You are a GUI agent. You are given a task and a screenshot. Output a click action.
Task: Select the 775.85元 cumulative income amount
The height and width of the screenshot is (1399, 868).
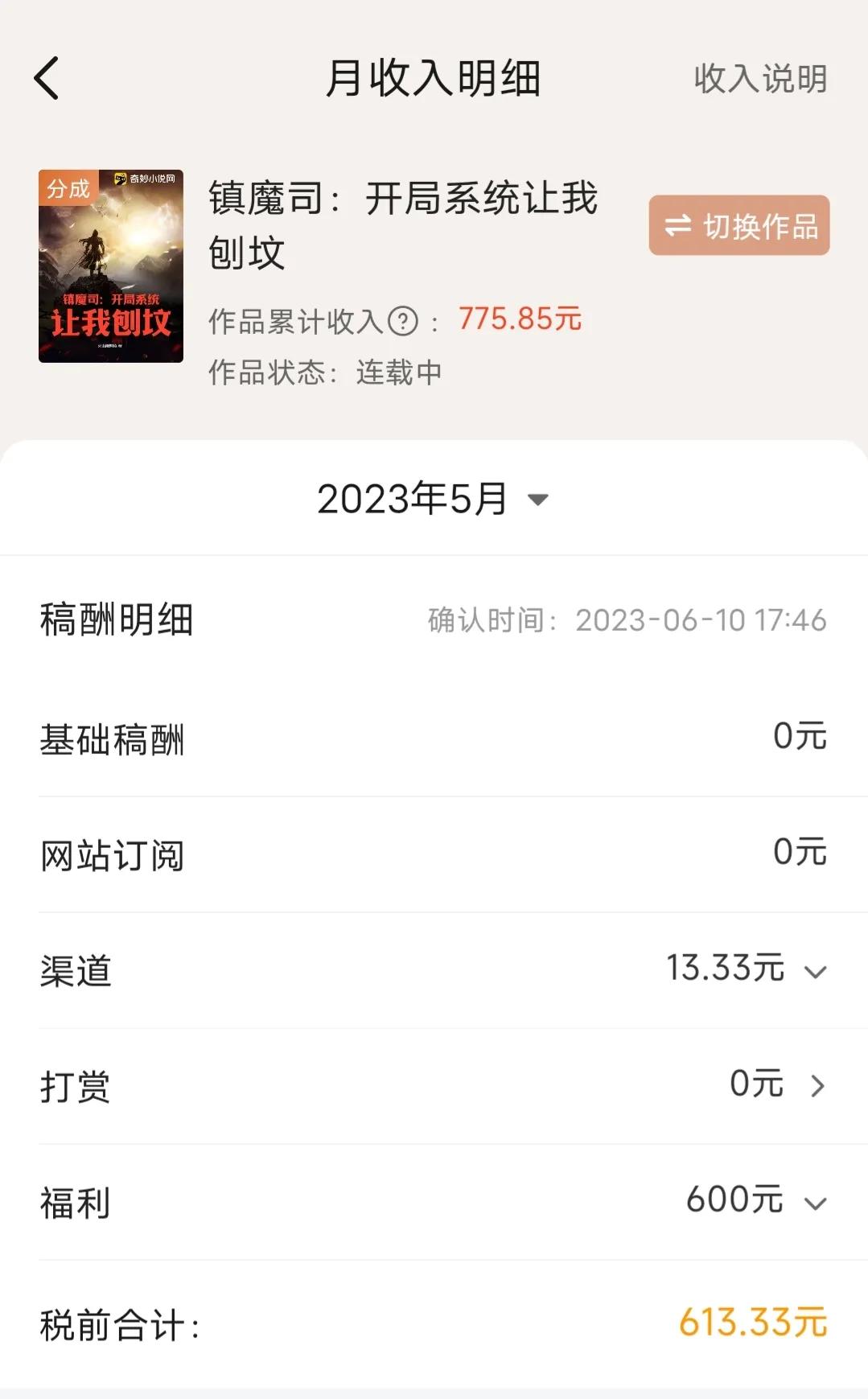coord(517,319)
